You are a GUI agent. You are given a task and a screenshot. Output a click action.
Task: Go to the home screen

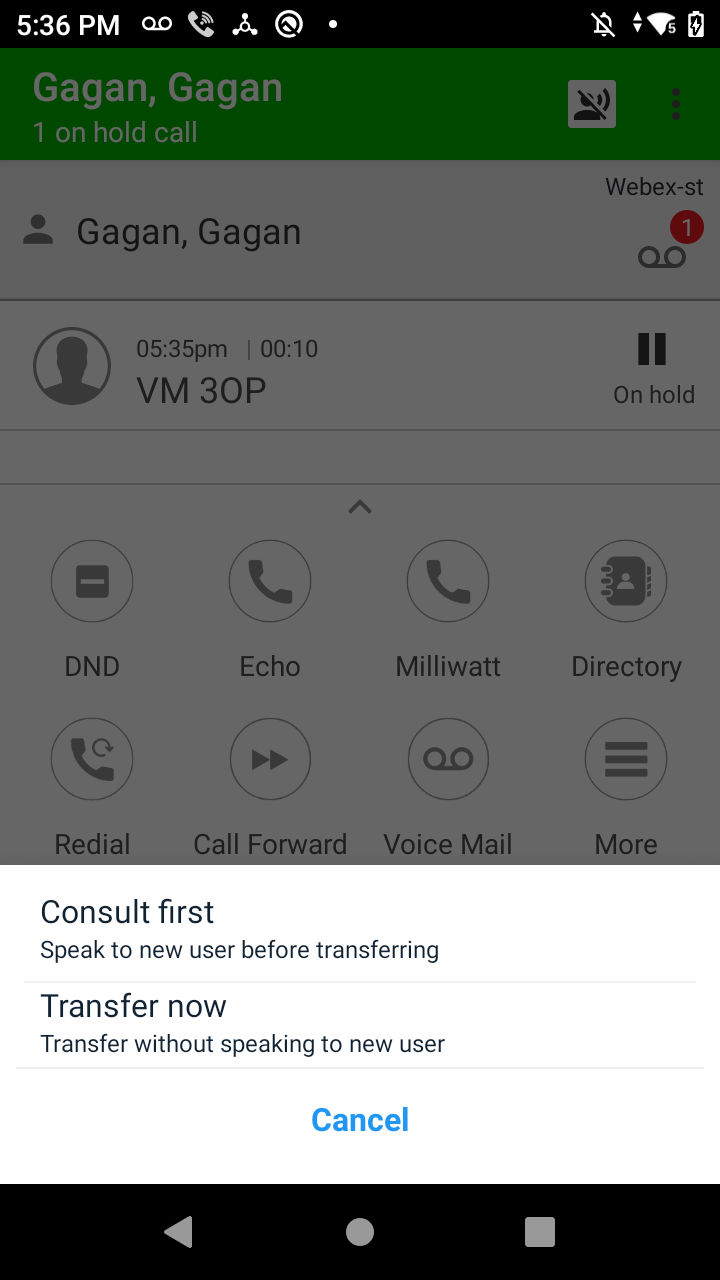pos(360,1232)
